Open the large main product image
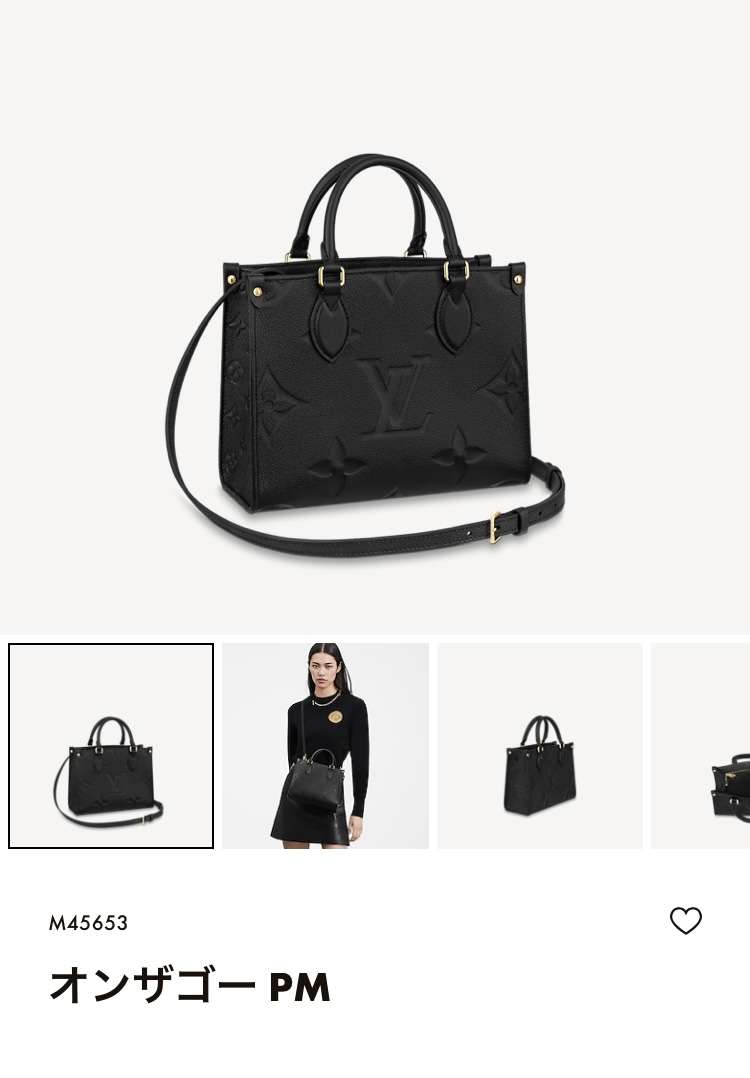The height and width of the screenshot is (1078, 750). click(x=375, y=330)
